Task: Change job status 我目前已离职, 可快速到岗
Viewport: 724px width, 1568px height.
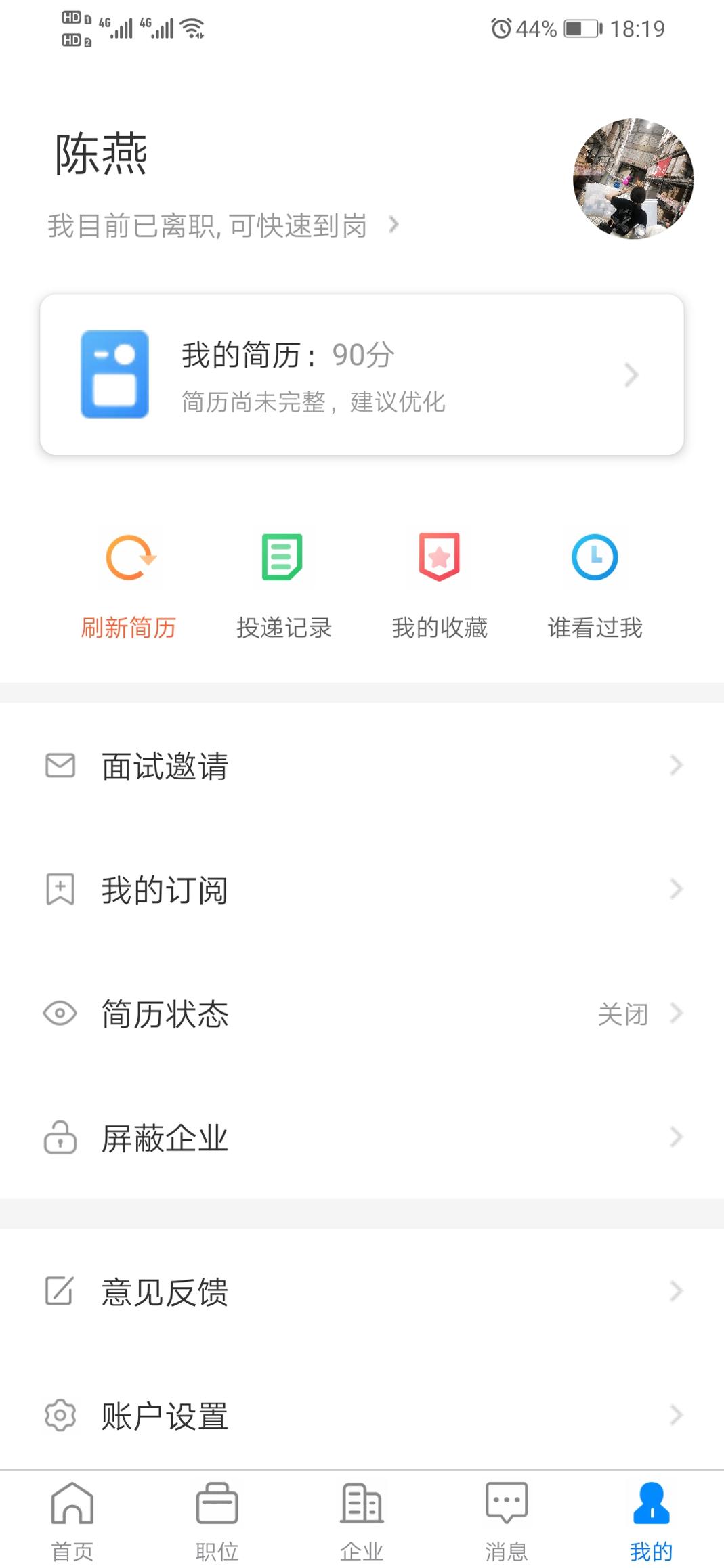Action: 222,225
